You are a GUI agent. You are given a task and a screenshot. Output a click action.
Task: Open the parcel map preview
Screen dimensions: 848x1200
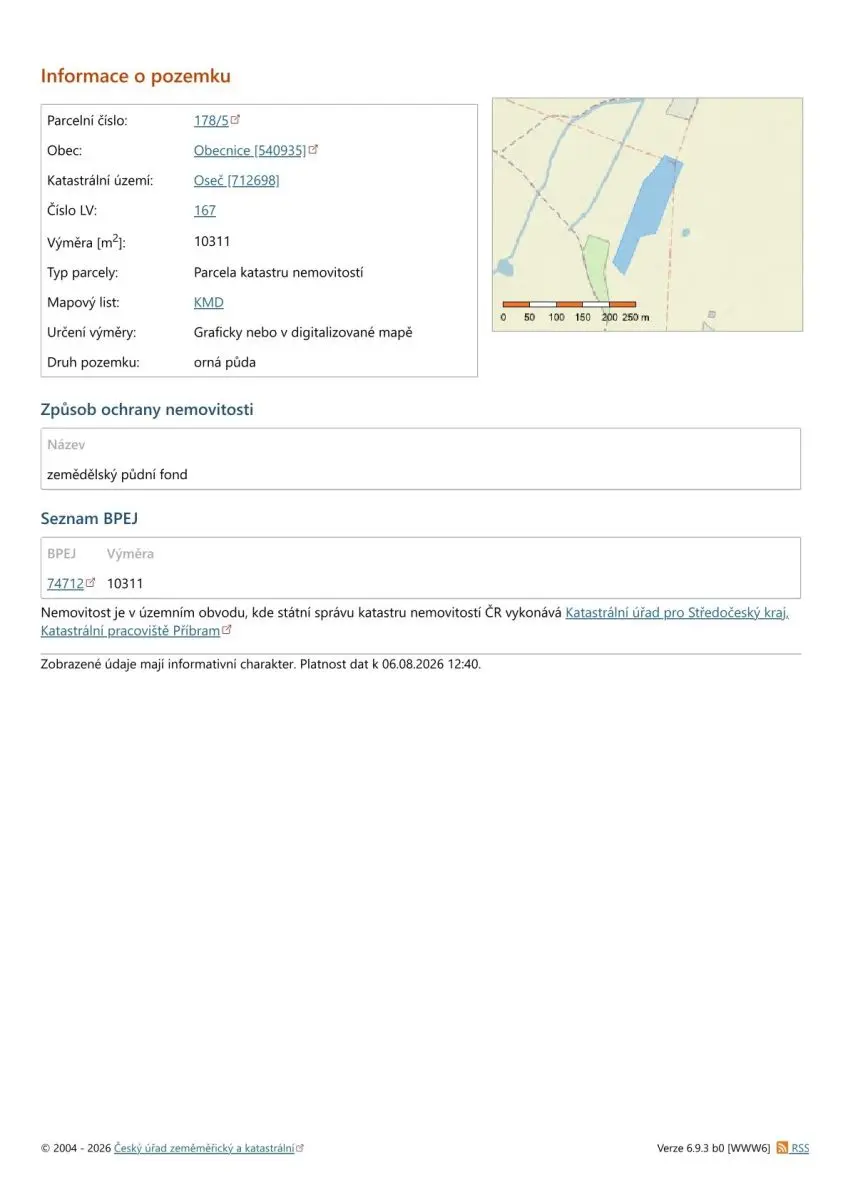[x=647, y=214]
